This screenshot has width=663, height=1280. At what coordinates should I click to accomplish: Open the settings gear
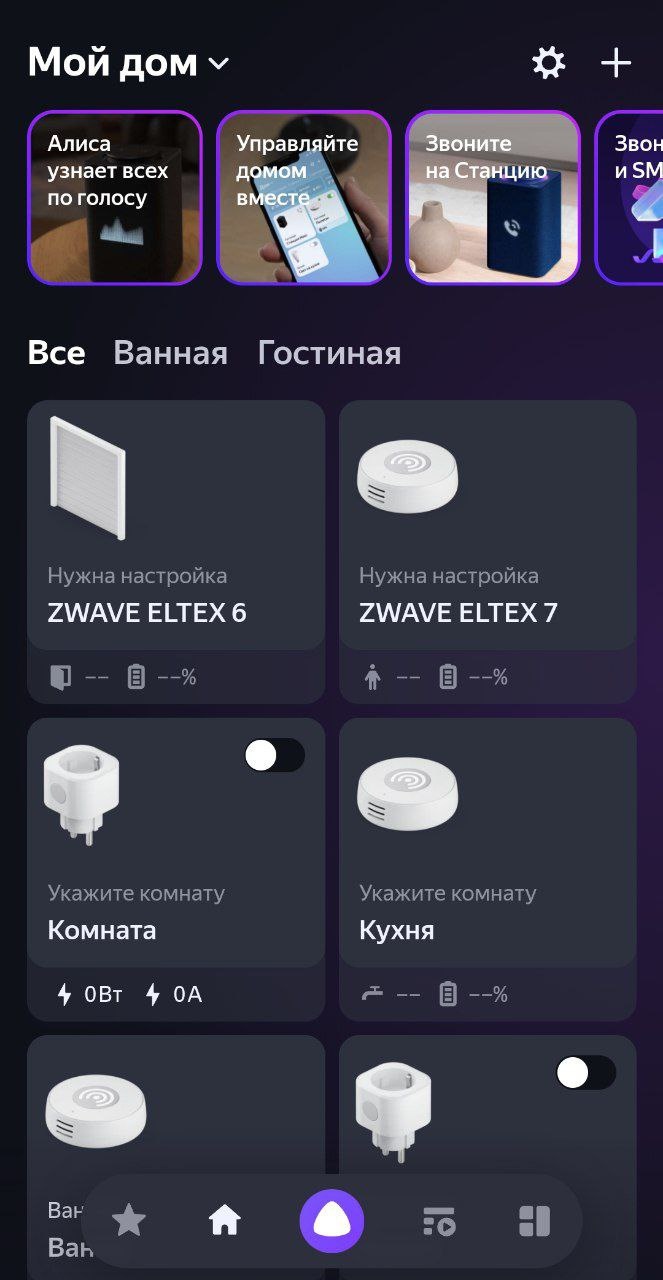[548, 64]
